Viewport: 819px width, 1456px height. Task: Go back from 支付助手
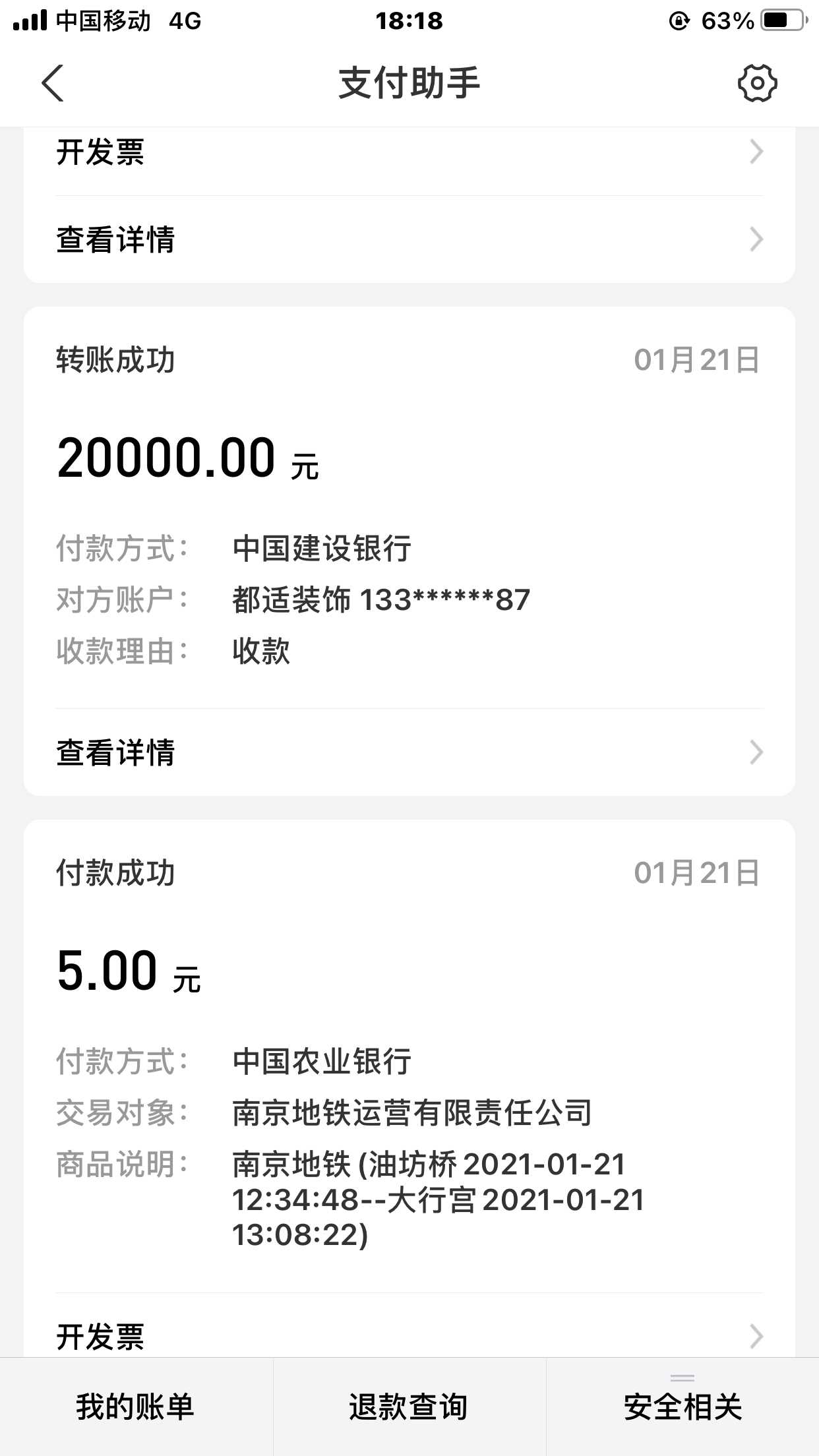point(53,83)
